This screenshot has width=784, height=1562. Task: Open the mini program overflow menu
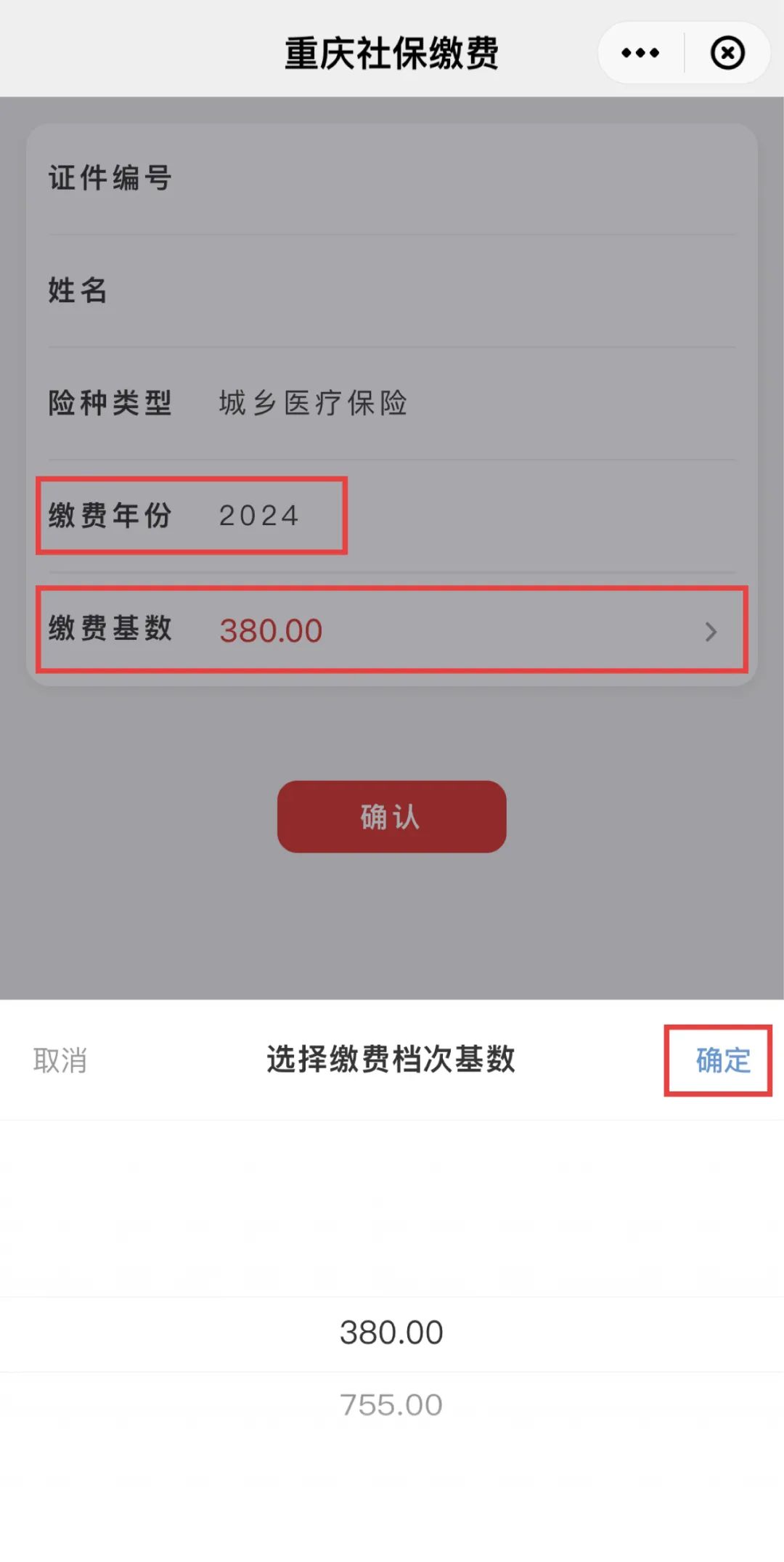(x=640, y=53)
